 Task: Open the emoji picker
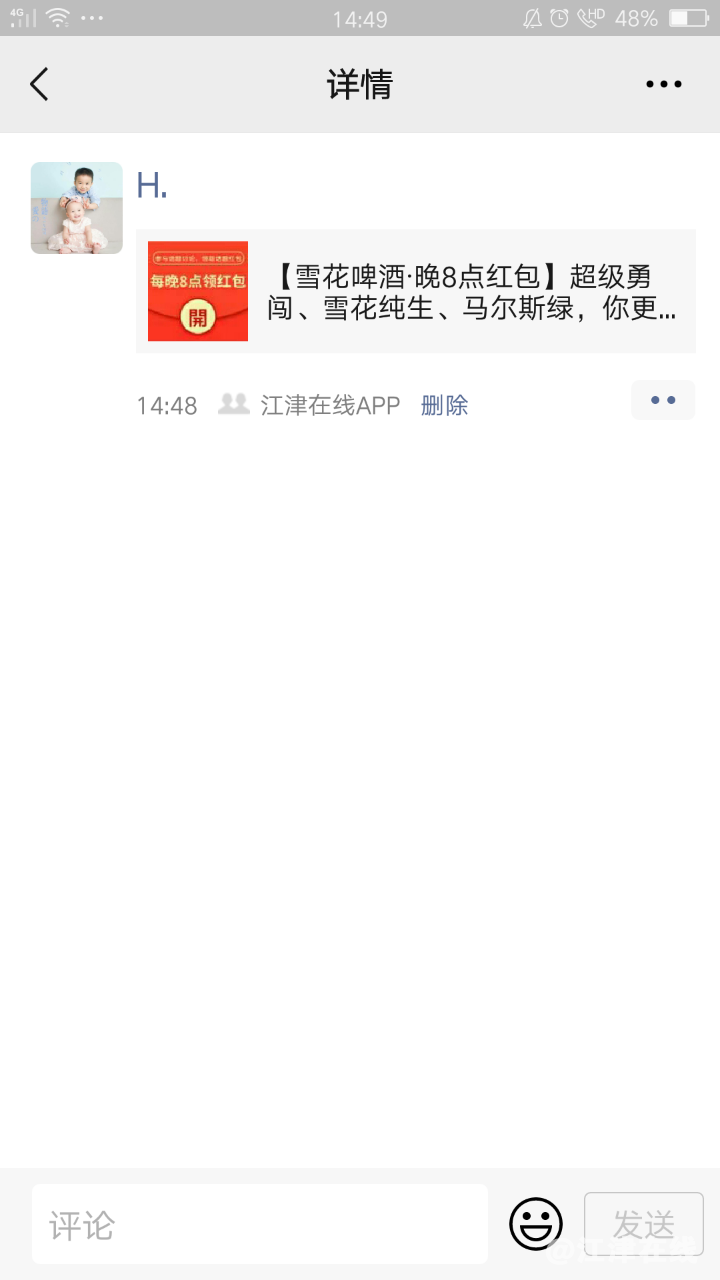coord(536,1224)
